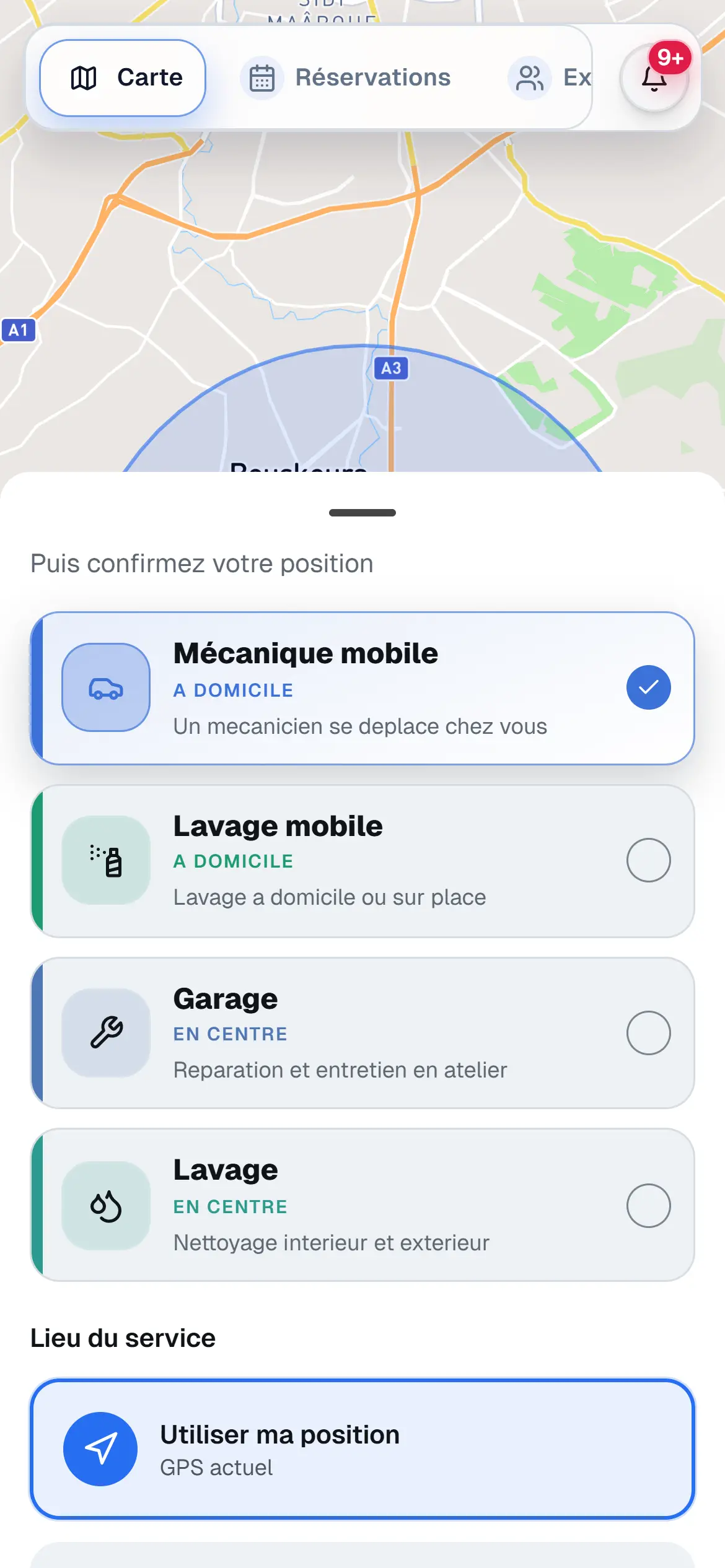The image size is (725, 1568).
Task: Select the Garage en centre option
Action: coord(362,1033)
